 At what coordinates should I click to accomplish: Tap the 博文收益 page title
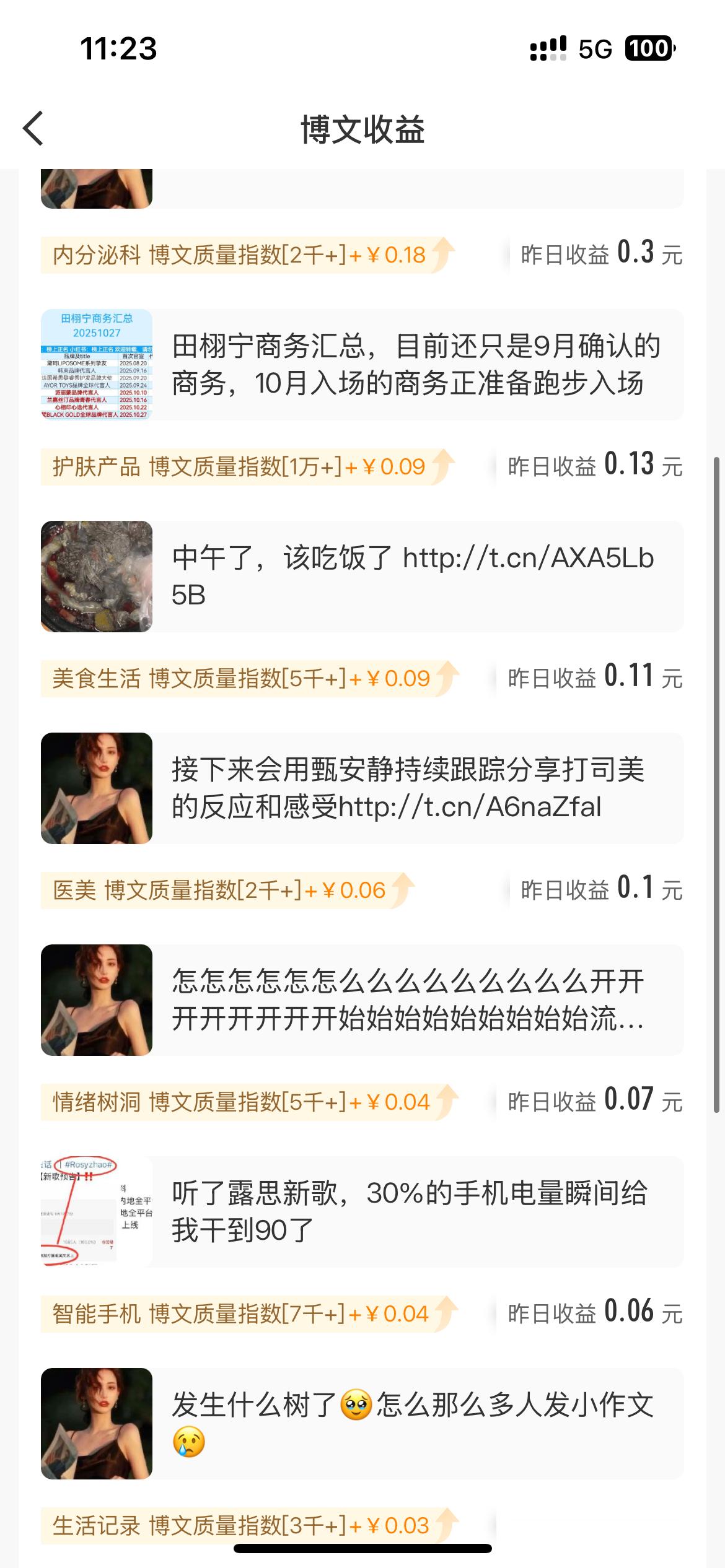pyautogui.click(x=362, y=129)
